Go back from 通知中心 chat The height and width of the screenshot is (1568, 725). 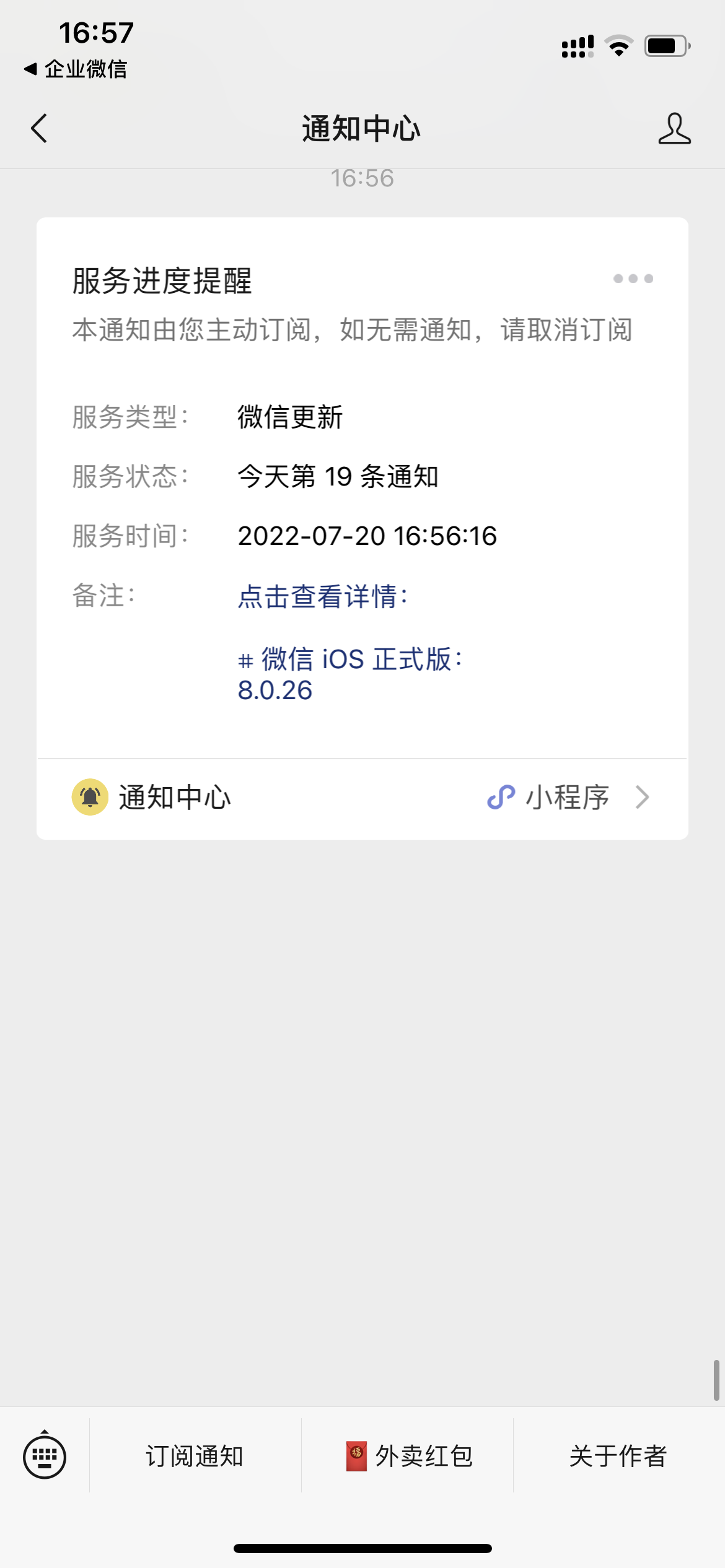pos(39,129)
